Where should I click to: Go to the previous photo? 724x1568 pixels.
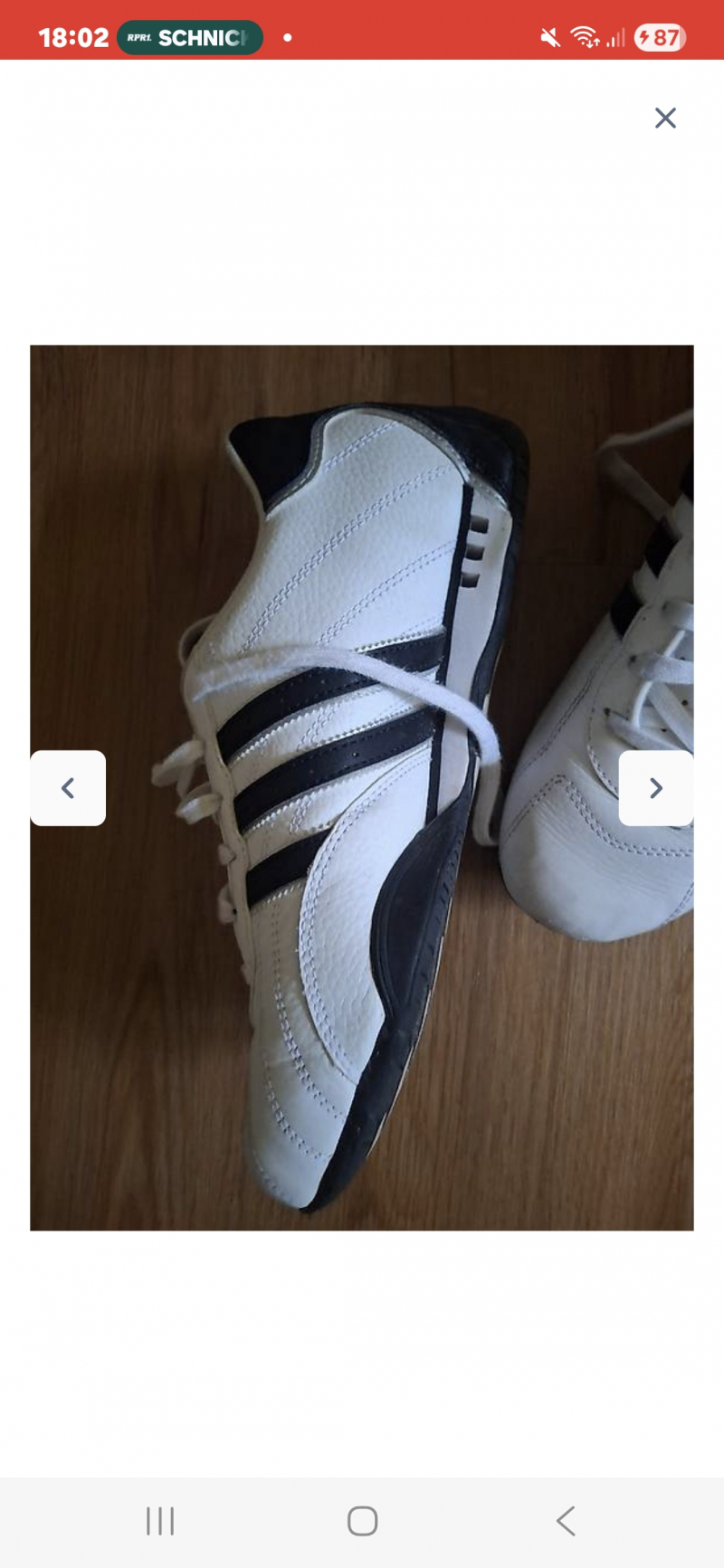[x=68, y=788]
